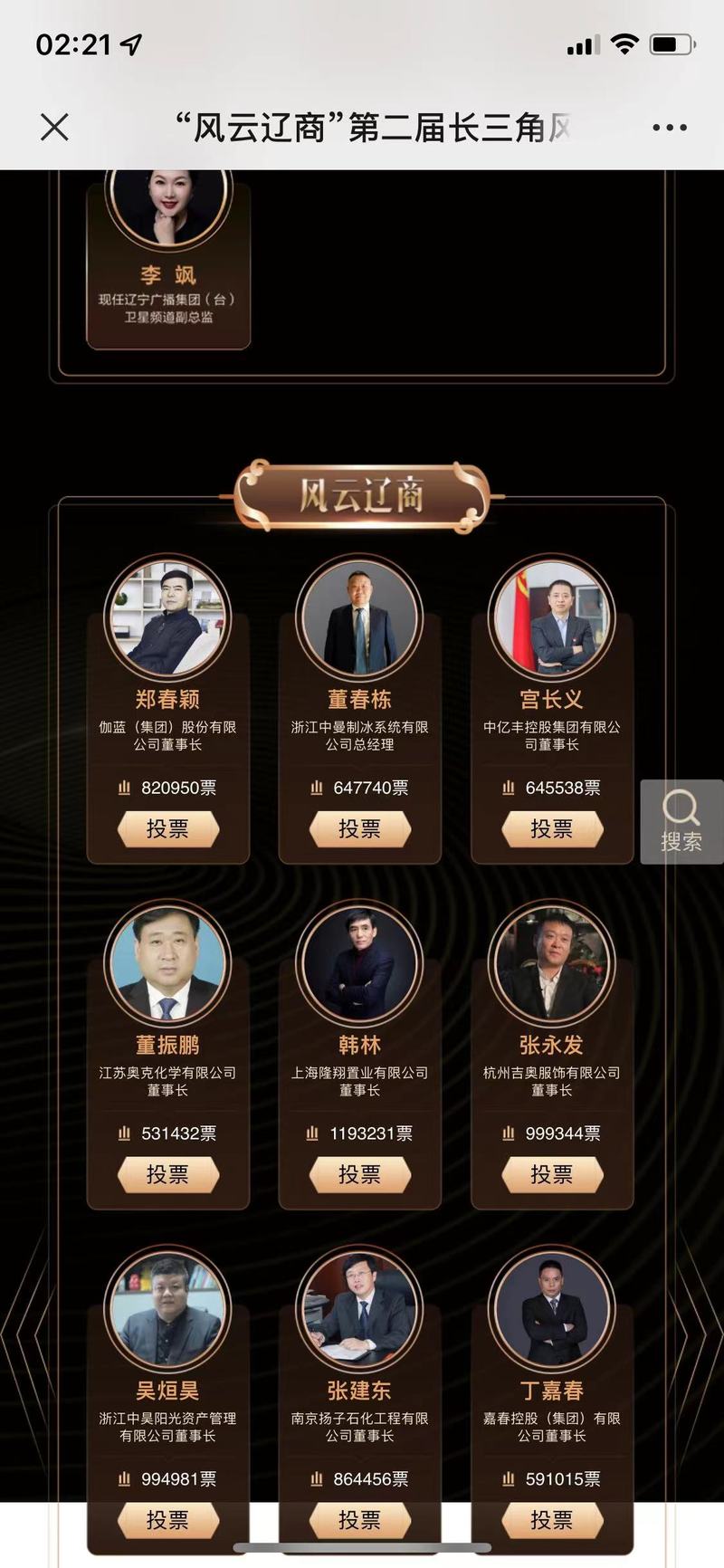View 韩林's candidate photo
Image resolution: width=724 pixels, height=1568 pixels.
[359, 963]
